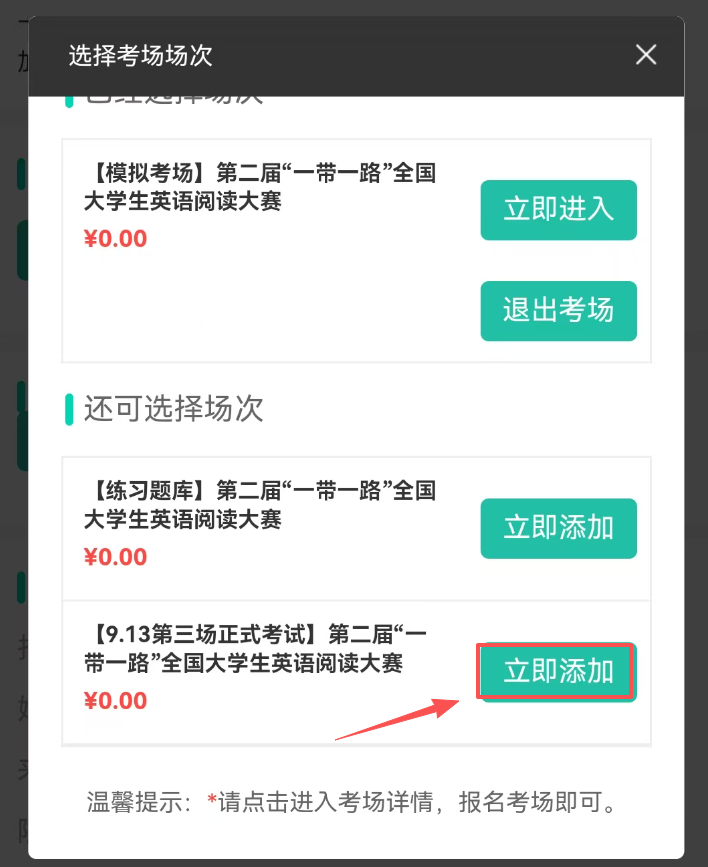Open details of the 模拟考场 card
708x867 pixels.
click(261, 187)
